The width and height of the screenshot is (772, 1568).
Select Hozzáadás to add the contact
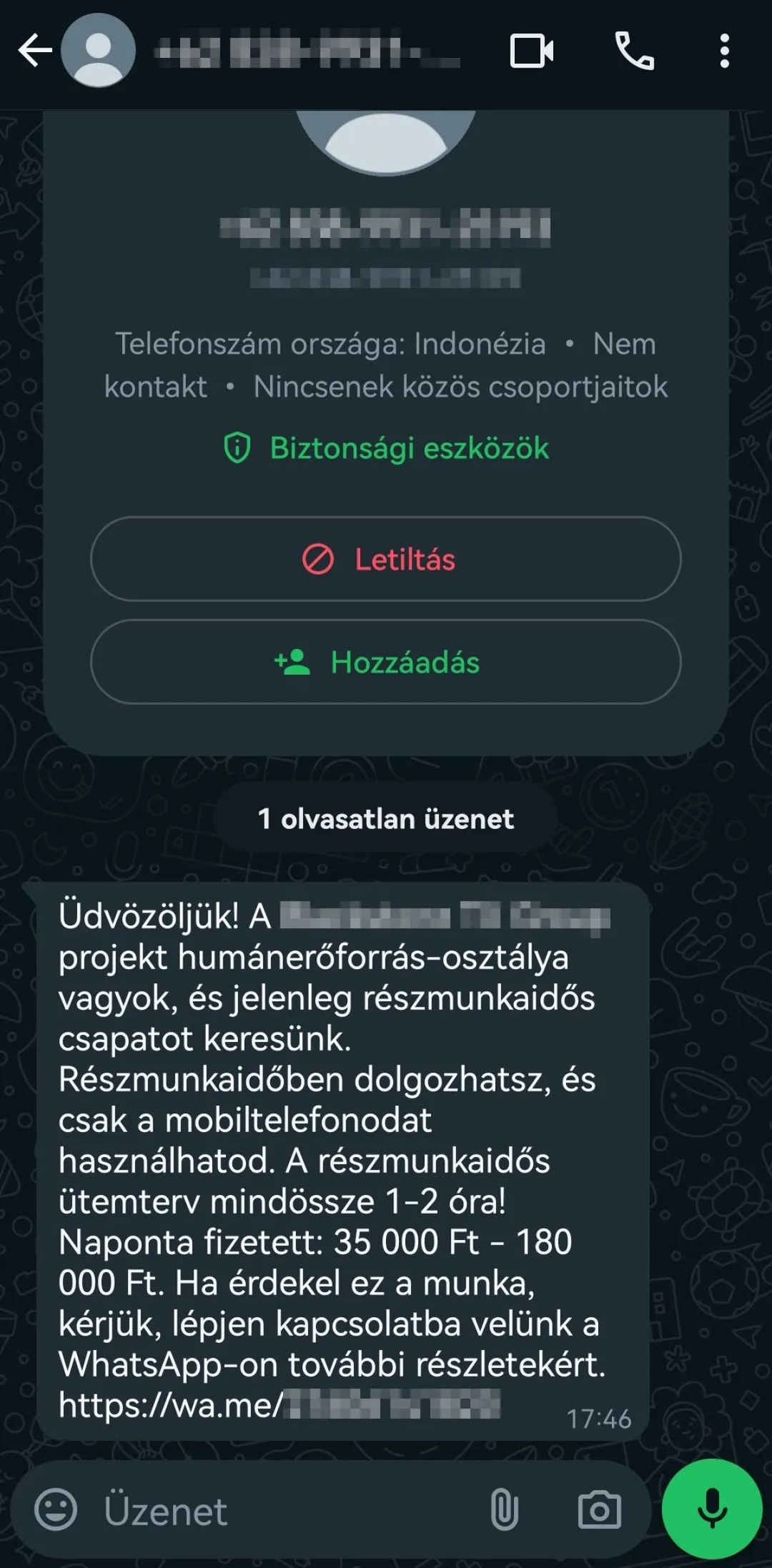click(x=385, y=663)
